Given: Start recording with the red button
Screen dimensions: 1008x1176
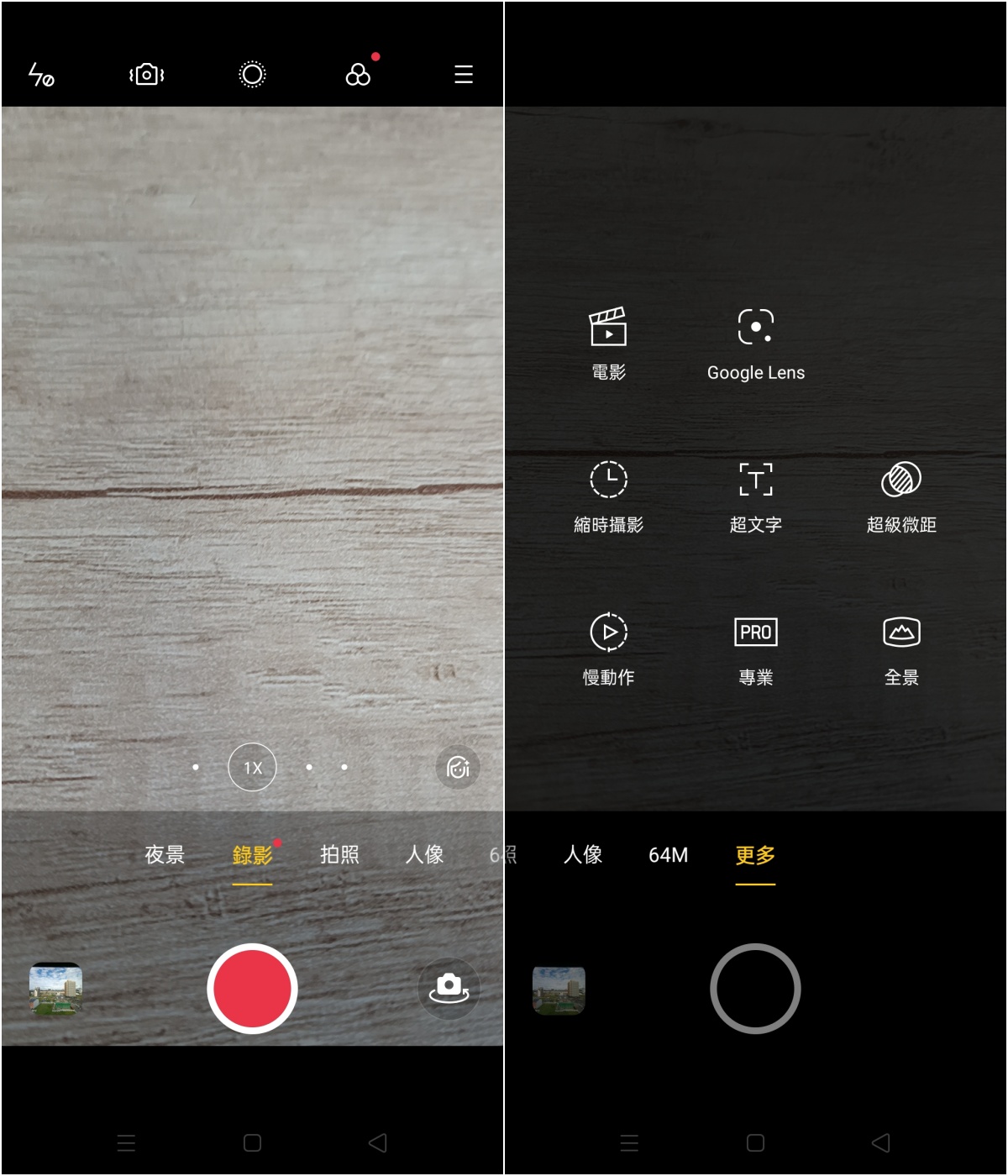Looking at the screenshot, I should point(252,989).
